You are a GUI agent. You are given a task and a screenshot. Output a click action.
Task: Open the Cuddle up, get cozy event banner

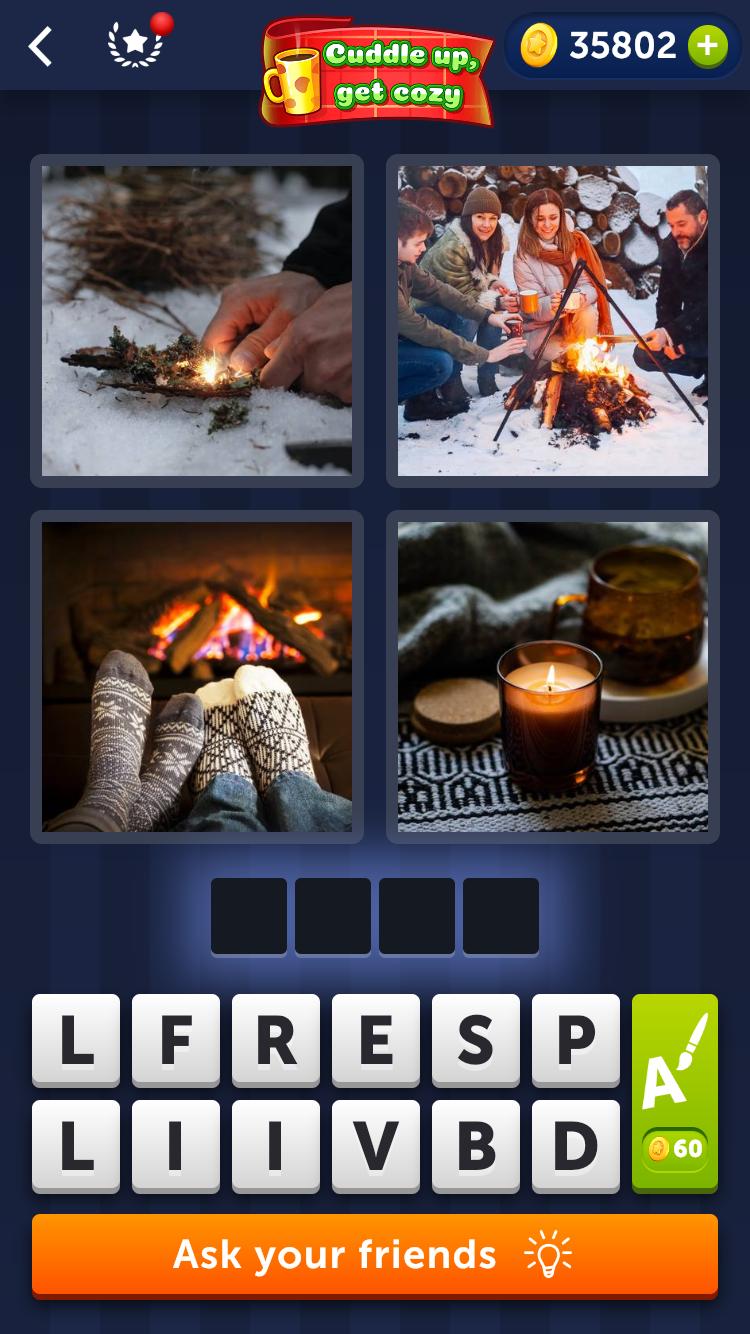pos(378,72)
